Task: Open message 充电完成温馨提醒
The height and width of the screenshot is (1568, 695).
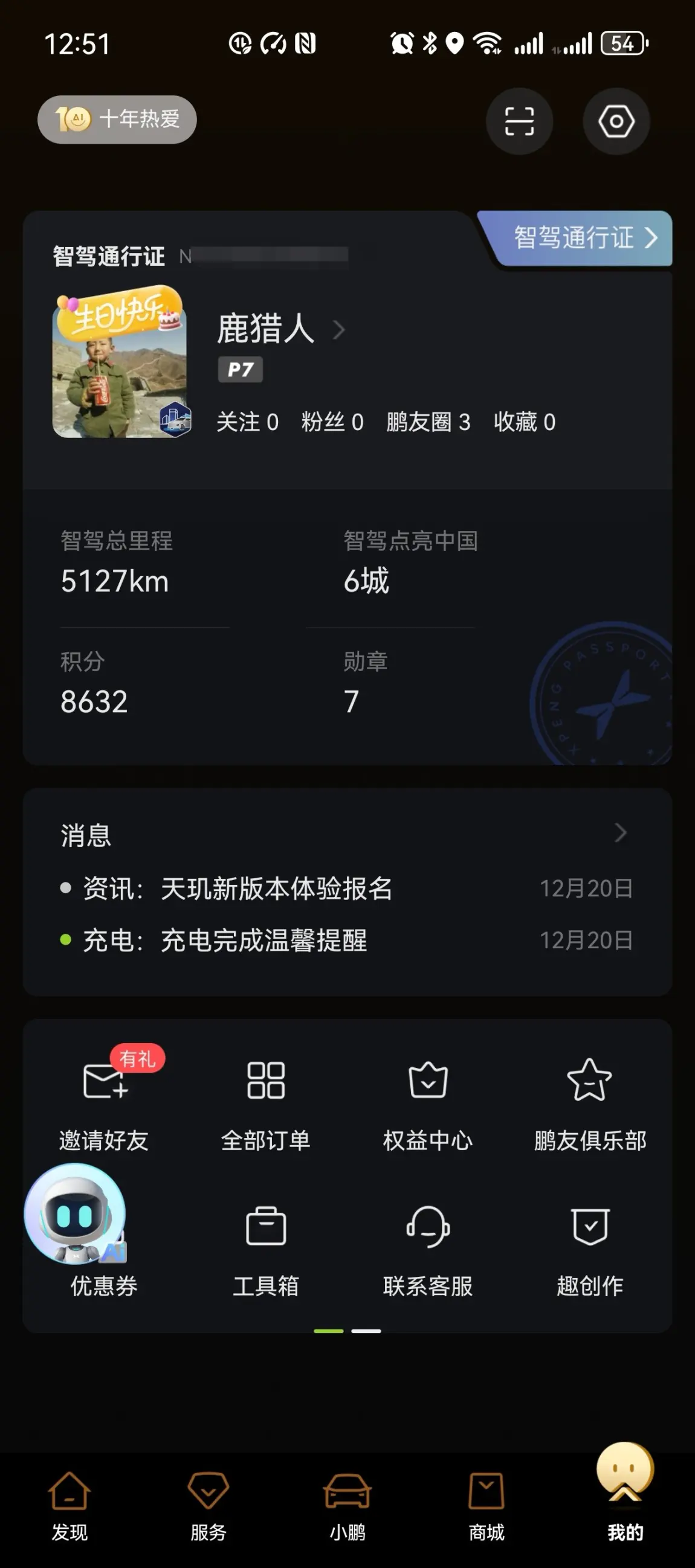Action: (263, 940)
